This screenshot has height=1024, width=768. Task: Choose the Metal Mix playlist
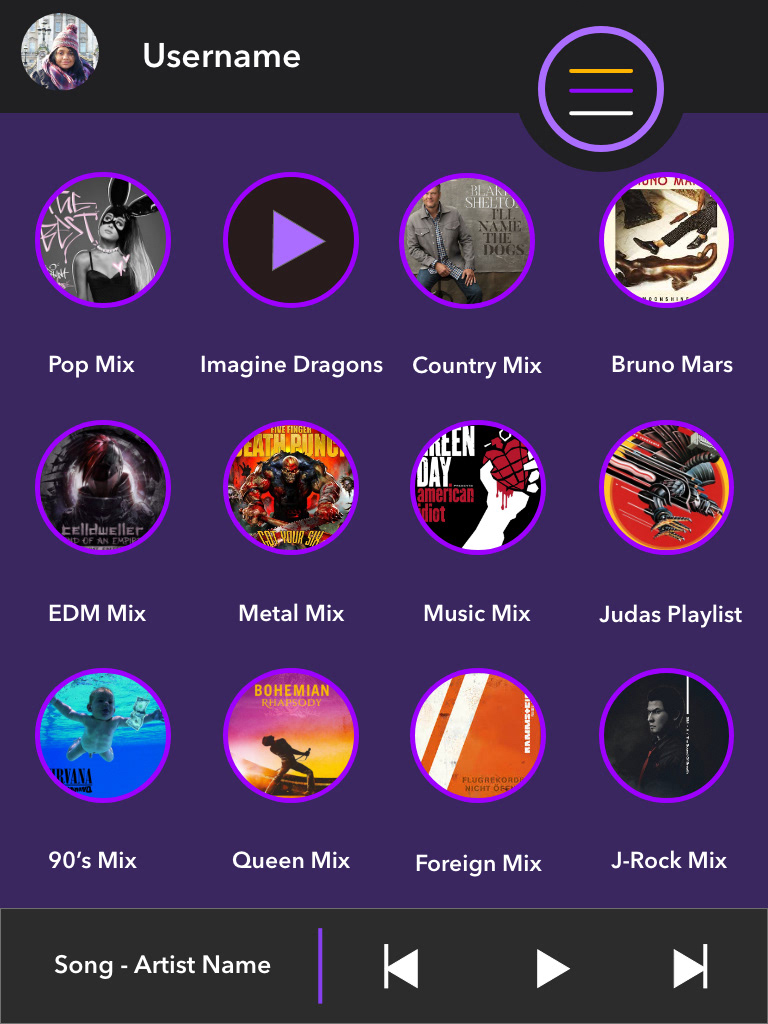291,487
